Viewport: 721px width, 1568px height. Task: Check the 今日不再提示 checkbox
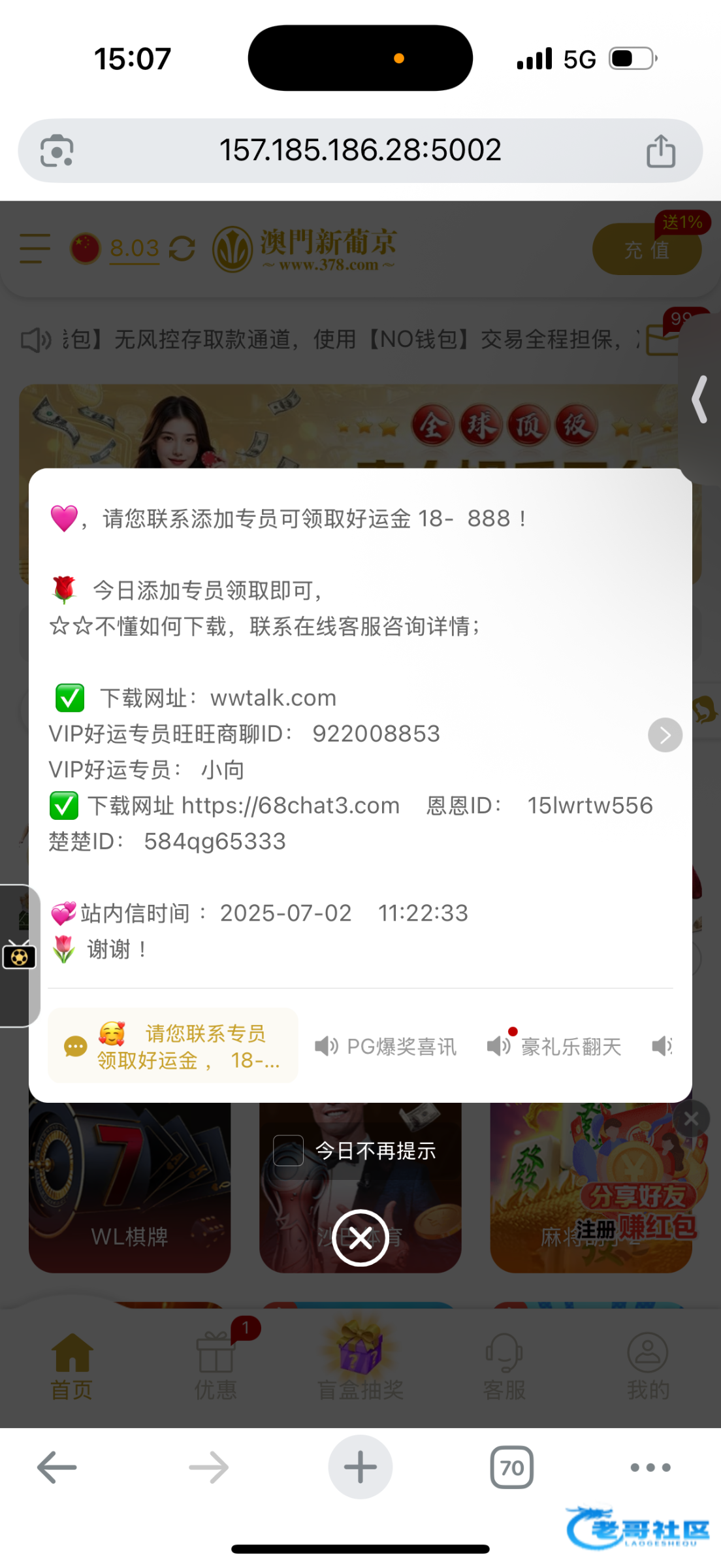[x=288, y=1151]
